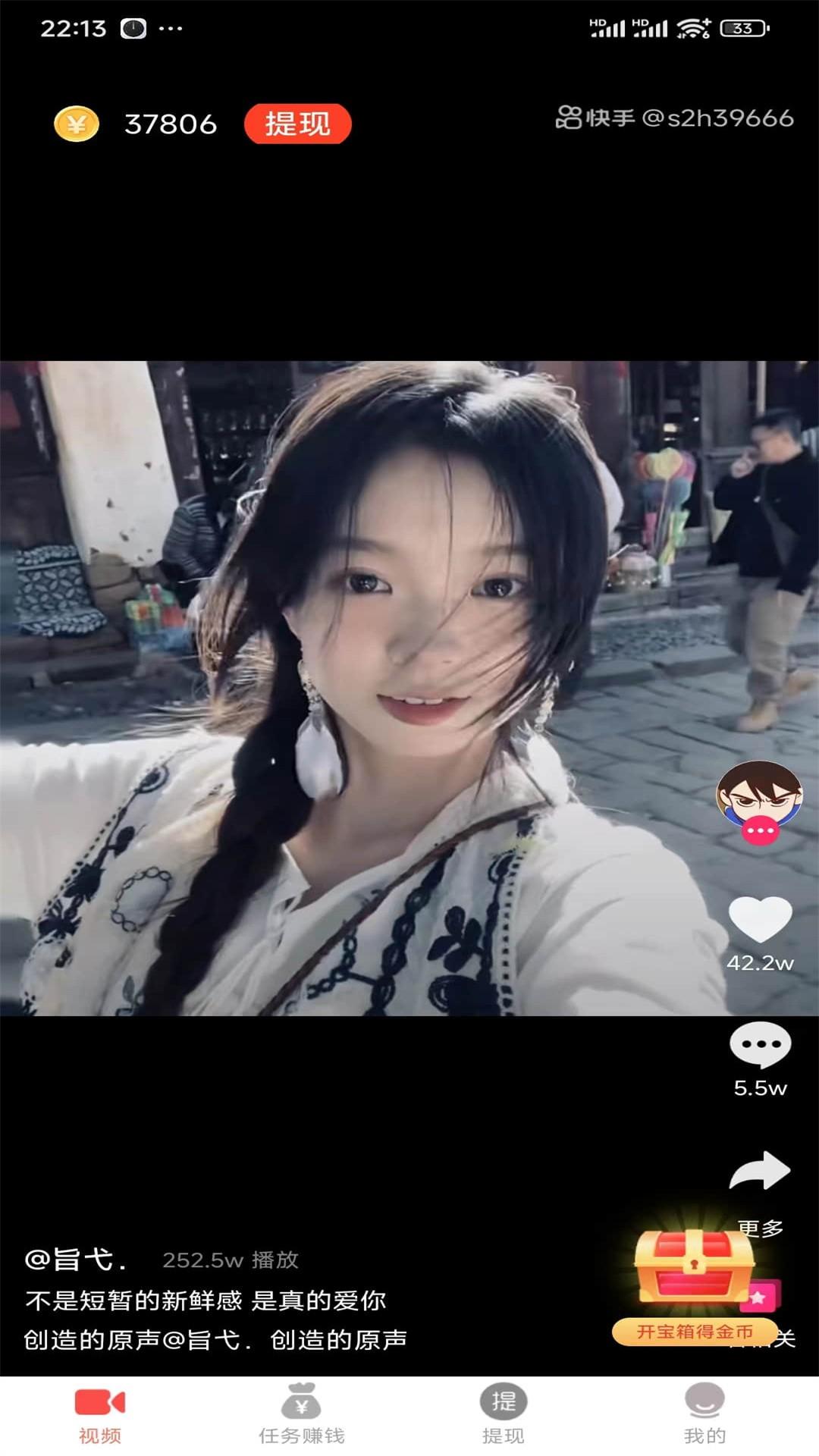The width and height of the screenshot is (819, 1456).
Task: Tap the gold coin balance icon
Action: [x=77, y=124]
